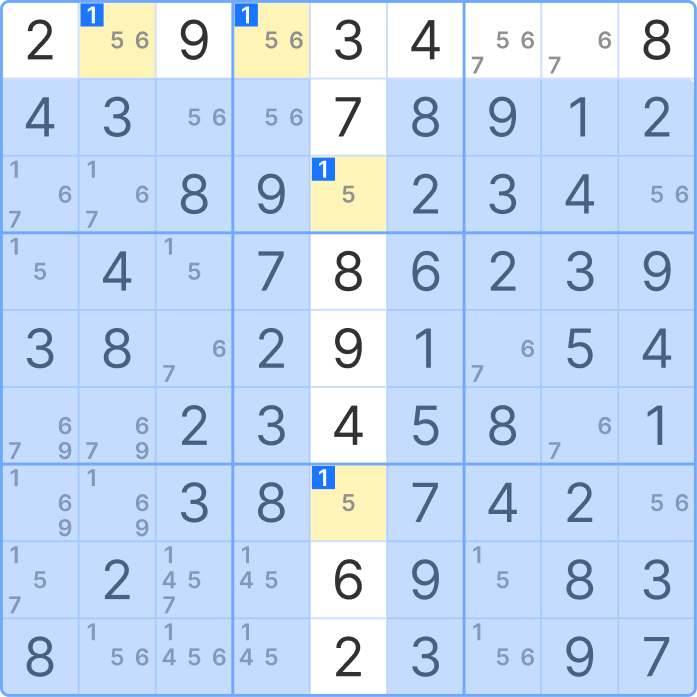Tap the 6 in row 8
Image resolution: width=697 pixels, height=697 pixels.
click(x=348, y=580)
